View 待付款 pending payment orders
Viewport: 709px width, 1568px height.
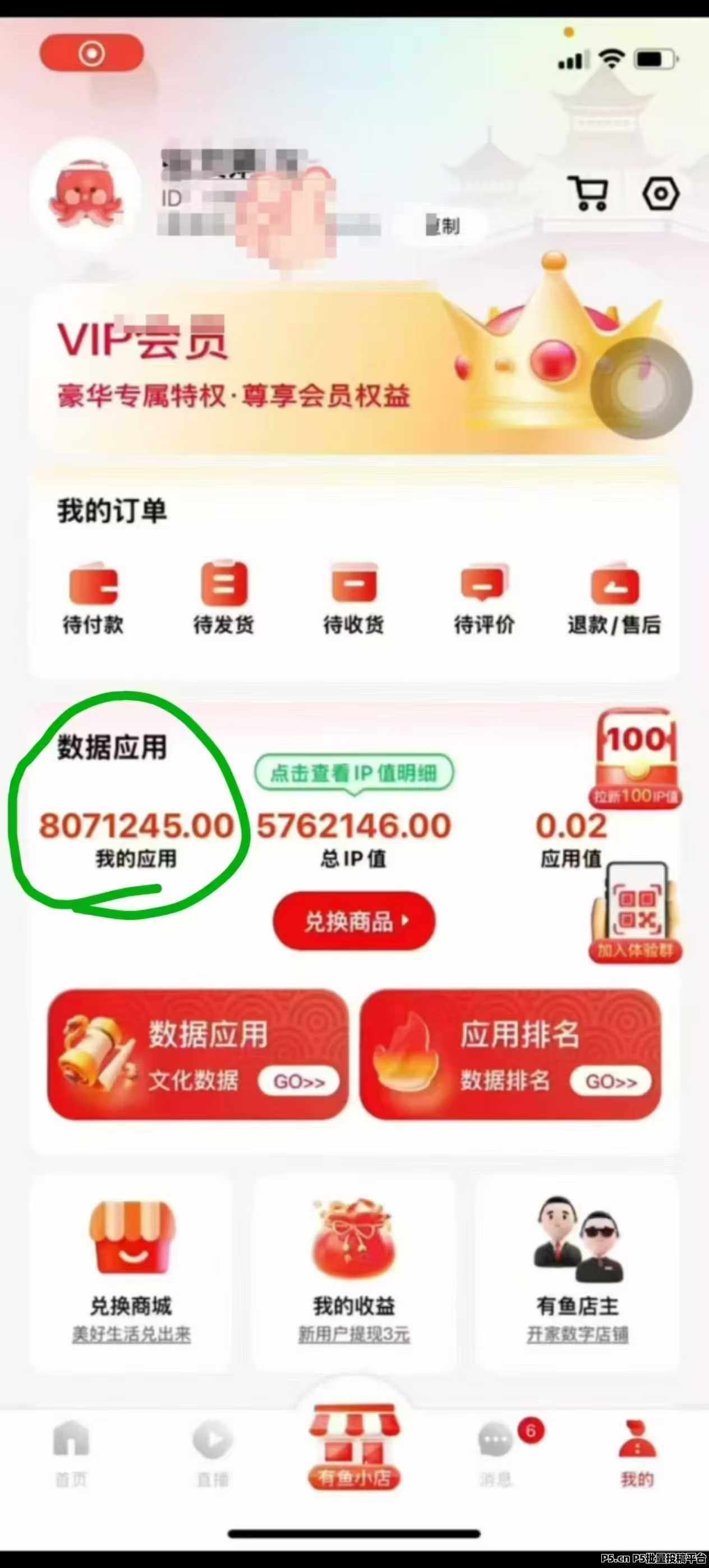tap(93, 598)
